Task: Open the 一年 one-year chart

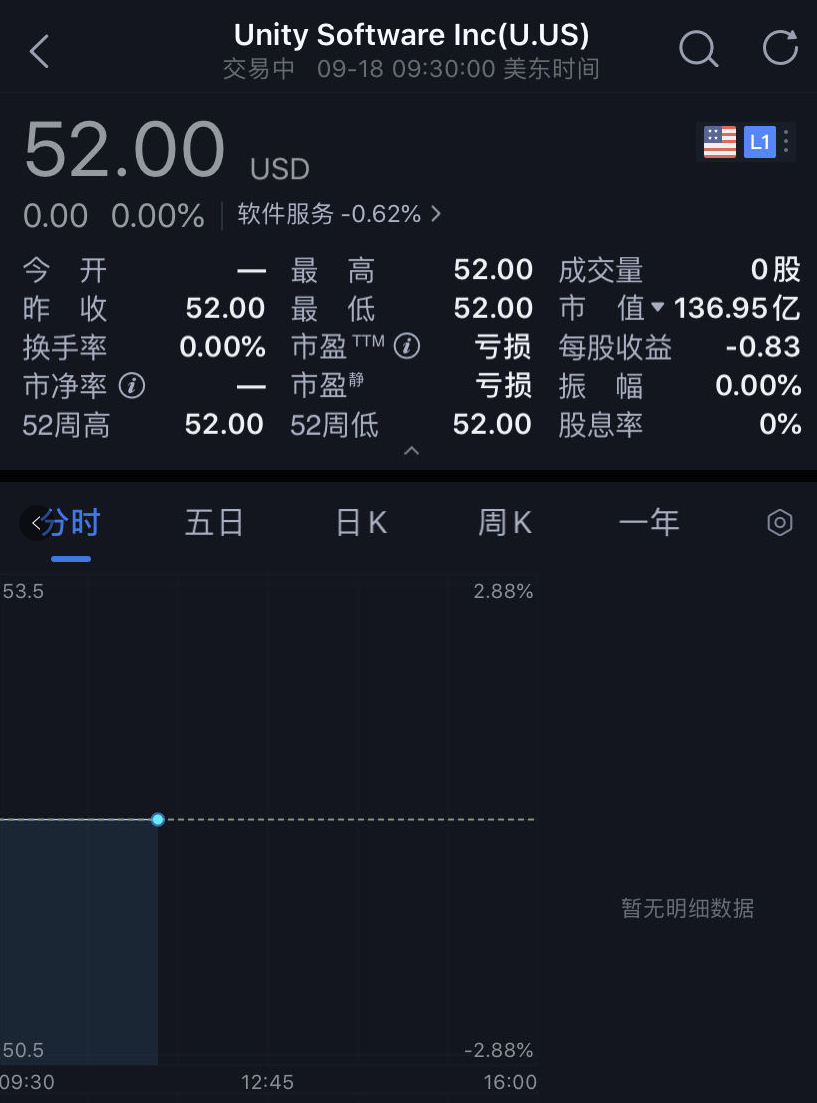Action: [649, 522]
